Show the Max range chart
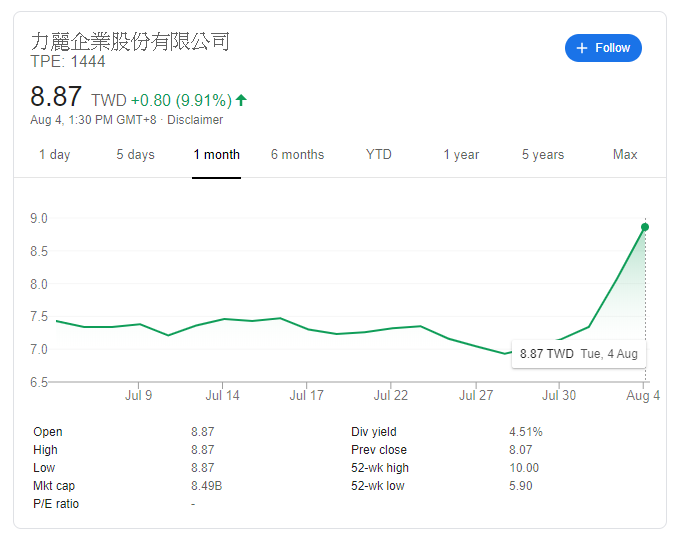677x540 pixels. (625, 155)
